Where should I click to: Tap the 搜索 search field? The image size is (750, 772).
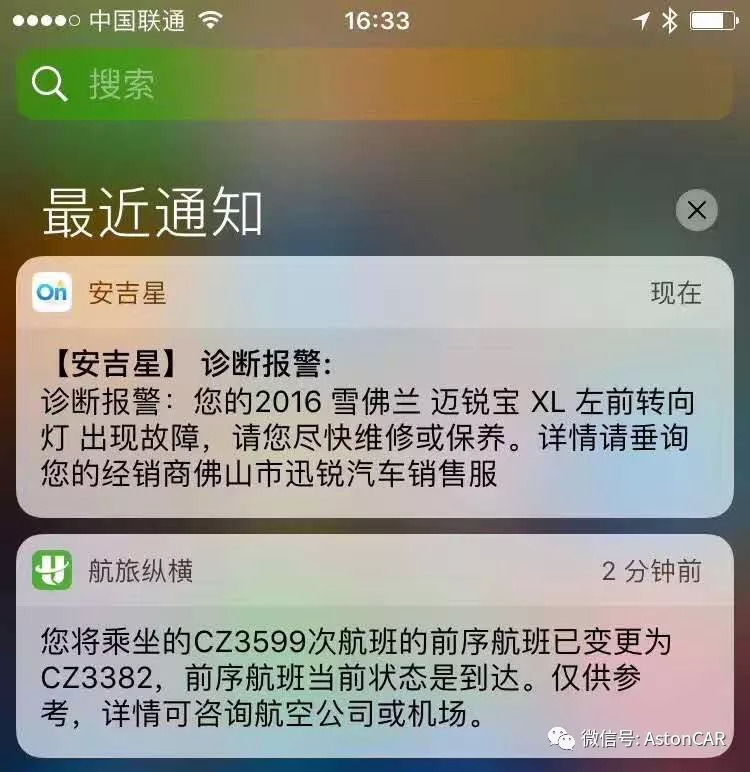375,85
